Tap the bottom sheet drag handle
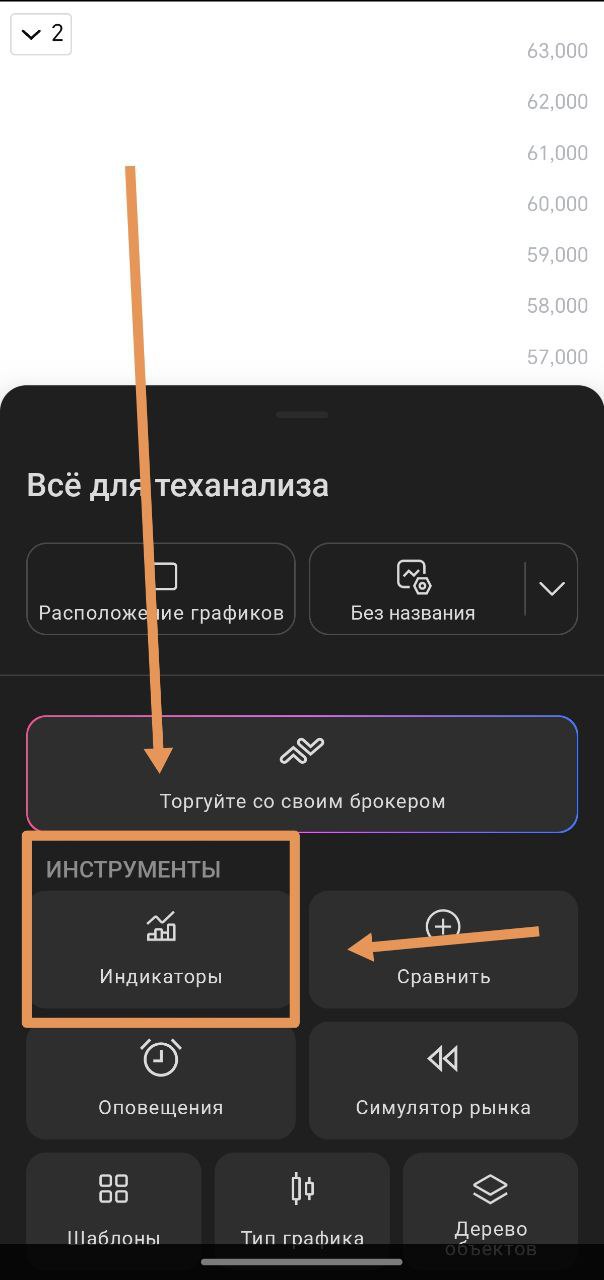 [x=302, y=414]
